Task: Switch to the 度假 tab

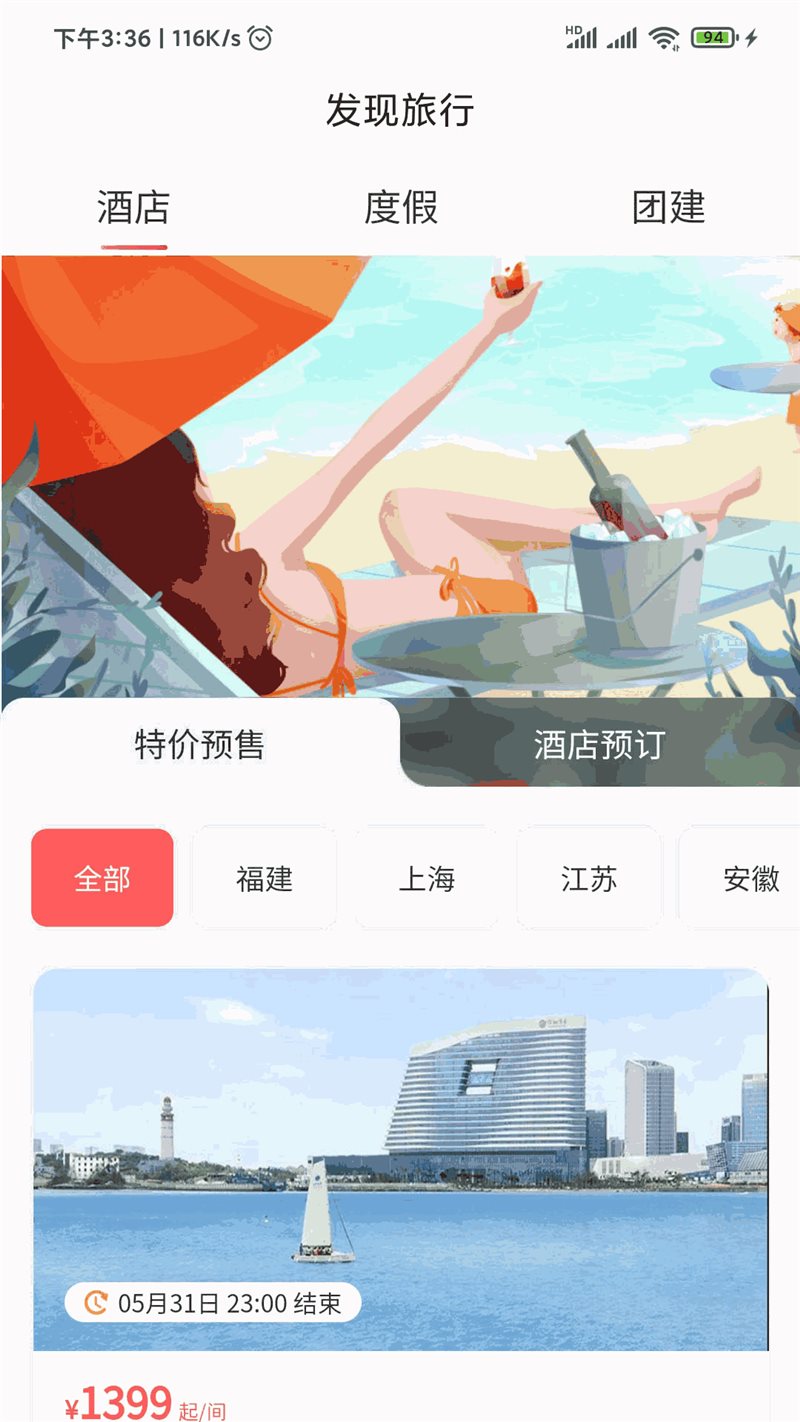Action: (x=401, y=209)
